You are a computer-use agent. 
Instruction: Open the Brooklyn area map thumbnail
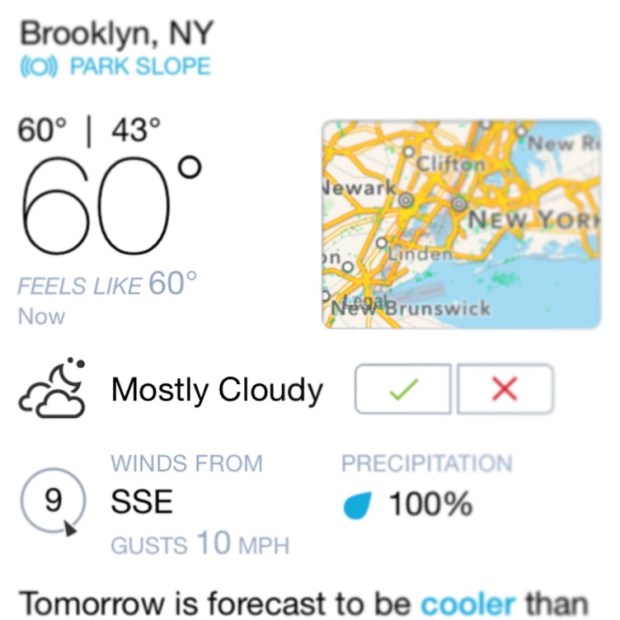click(x=461, y=224)
